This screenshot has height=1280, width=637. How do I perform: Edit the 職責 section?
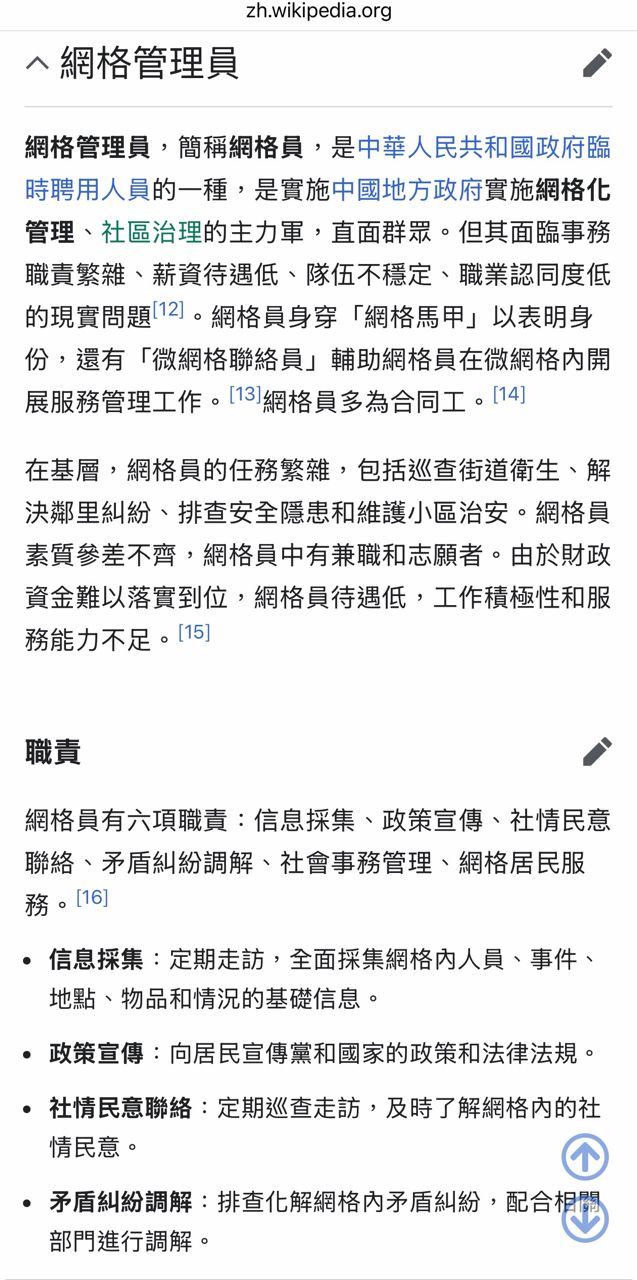click(597, 751)
